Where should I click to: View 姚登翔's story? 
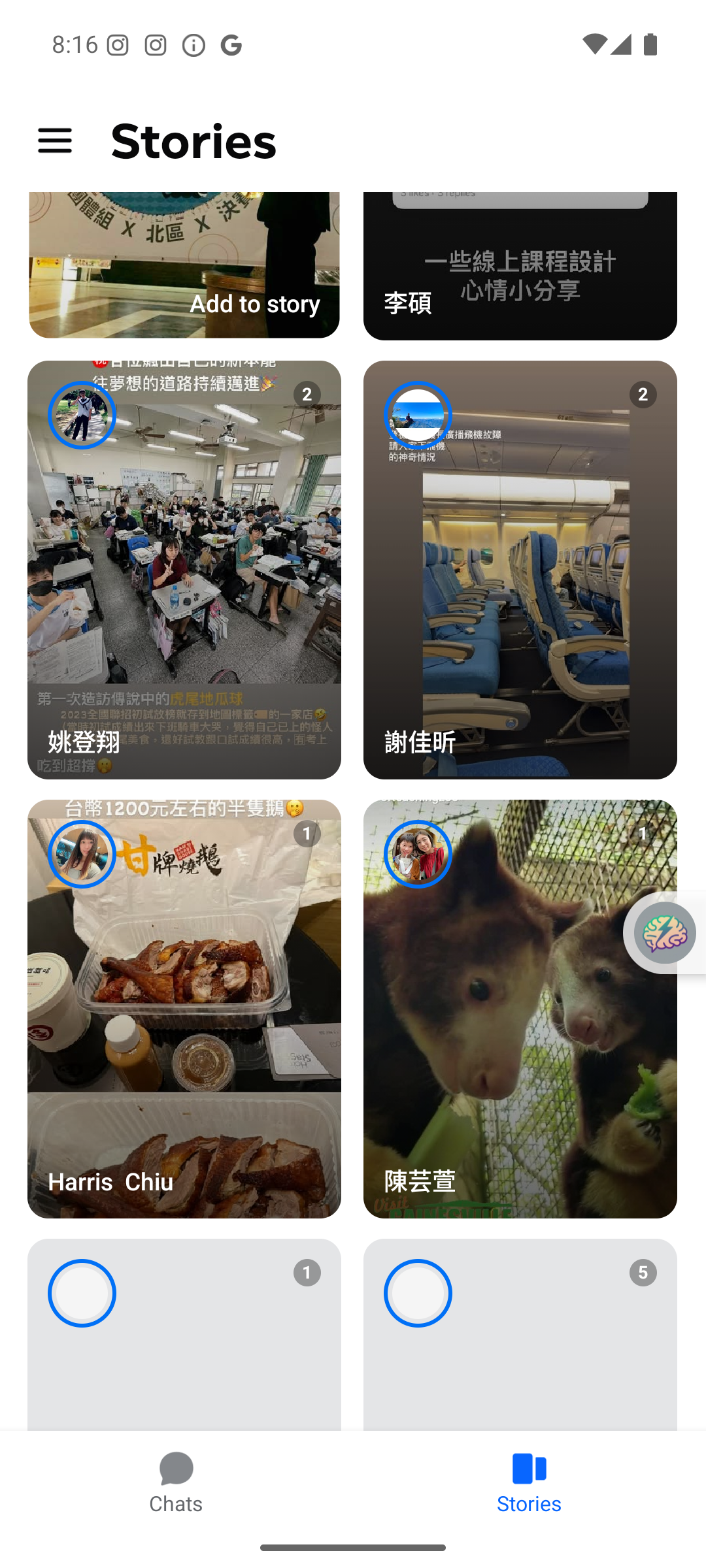tap(184, 570)
